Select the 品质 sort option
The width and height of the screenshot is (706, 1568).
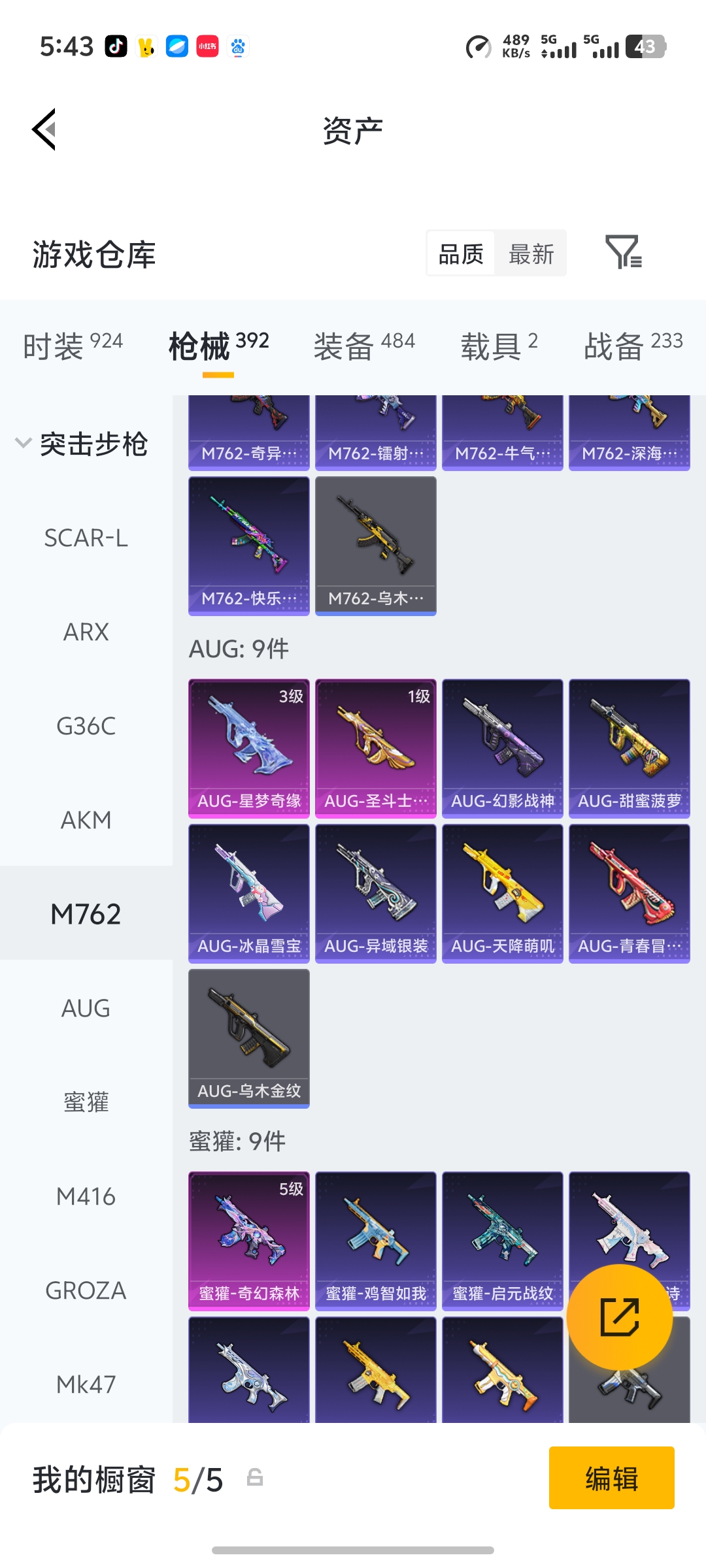(x=461, y=253)
